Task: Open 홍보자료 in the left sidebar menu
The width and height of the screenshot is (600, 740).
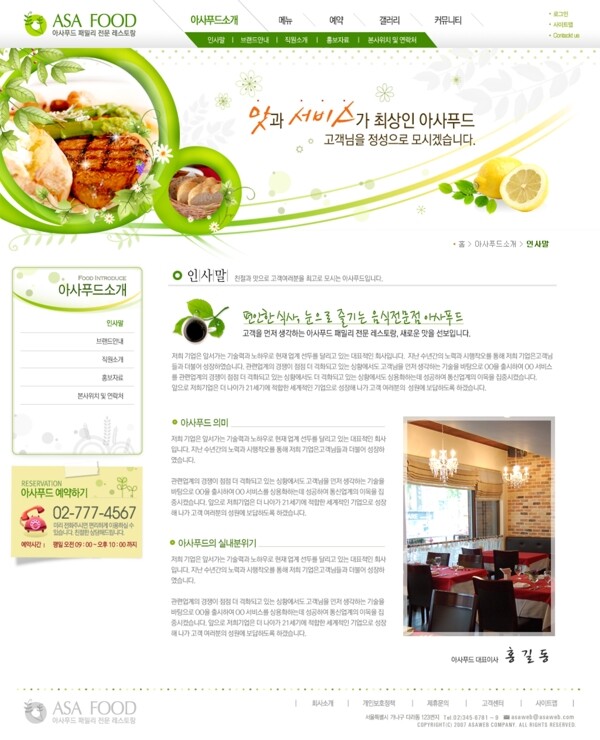Action: pos(112,378)
